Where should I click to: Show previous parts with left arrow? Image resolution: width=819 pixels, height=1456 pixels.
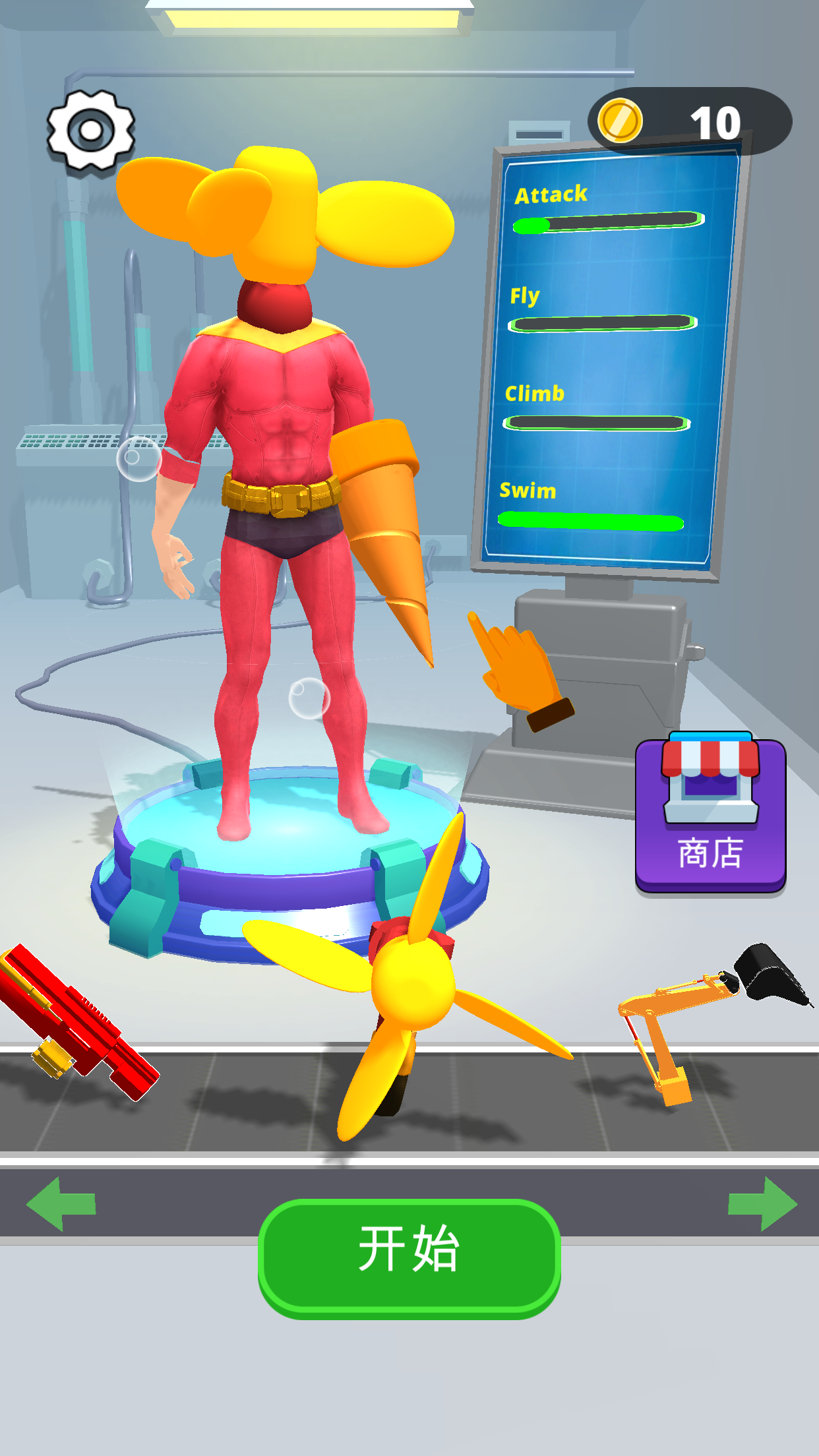tap(61, 1203)
